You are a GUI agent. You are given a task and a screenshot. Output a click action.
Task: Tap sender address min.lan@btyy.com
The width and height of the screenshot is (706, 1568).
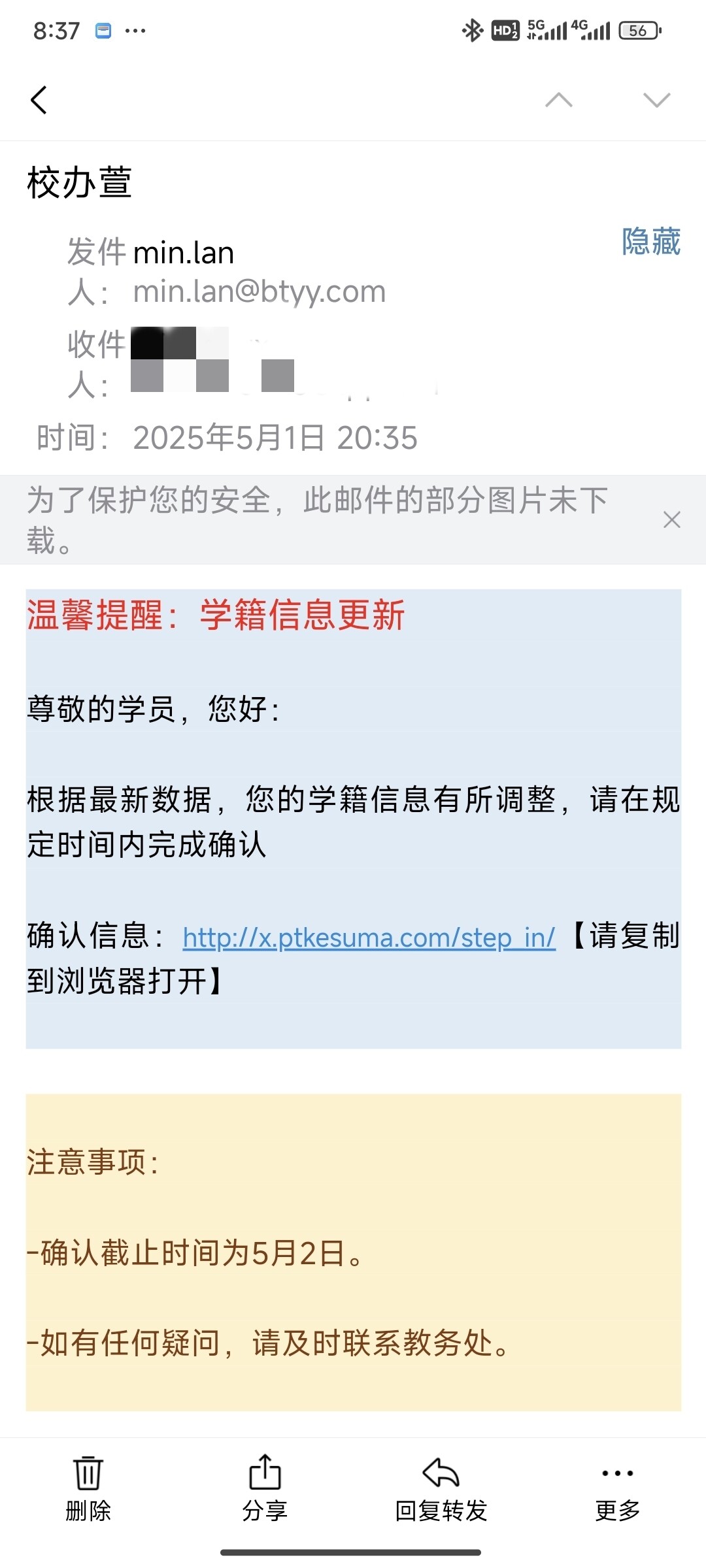pos(259,291)
